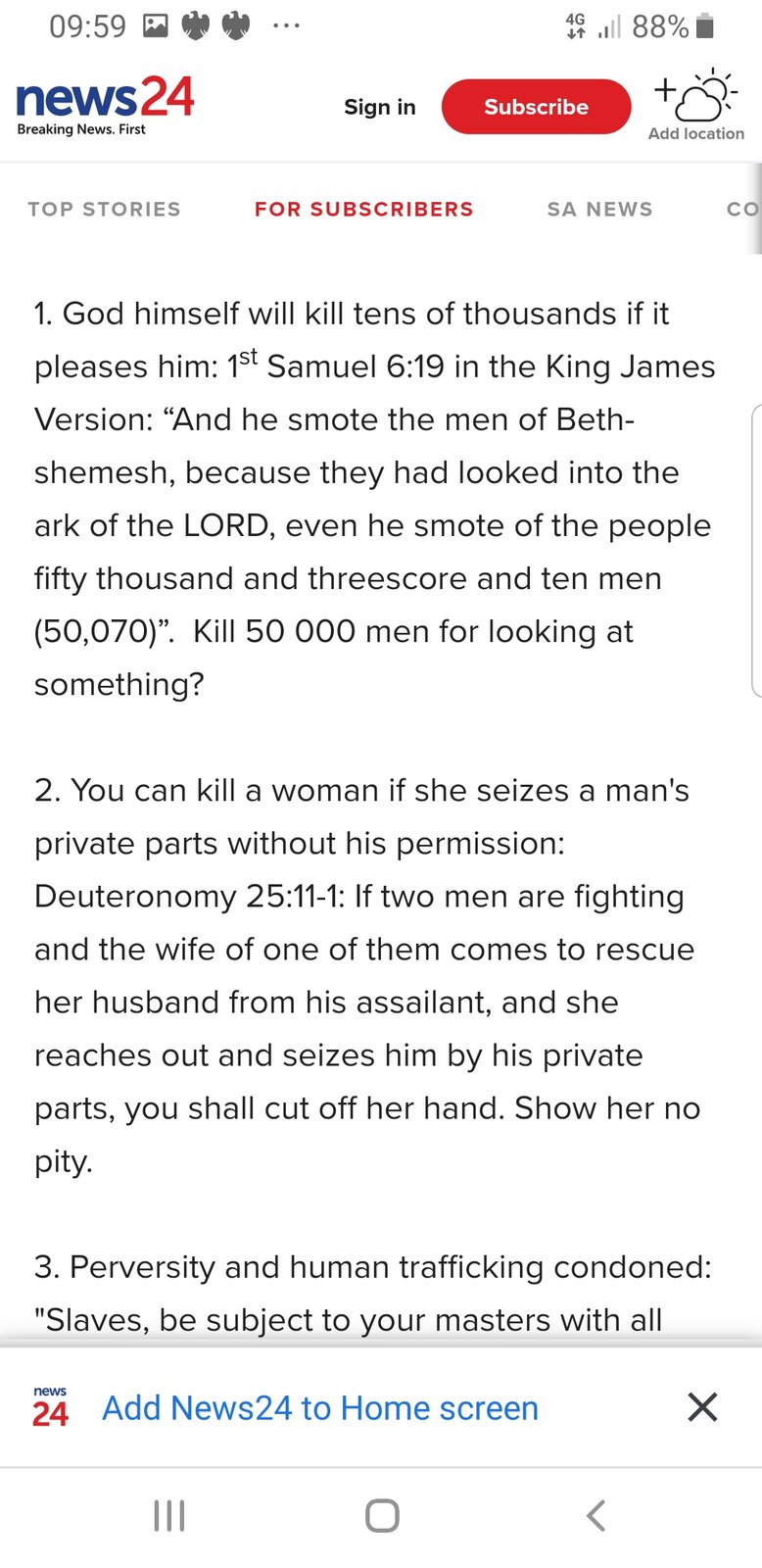
Task: Open the Sign in page
Action: pyautogui.click(x=380, y=107)
